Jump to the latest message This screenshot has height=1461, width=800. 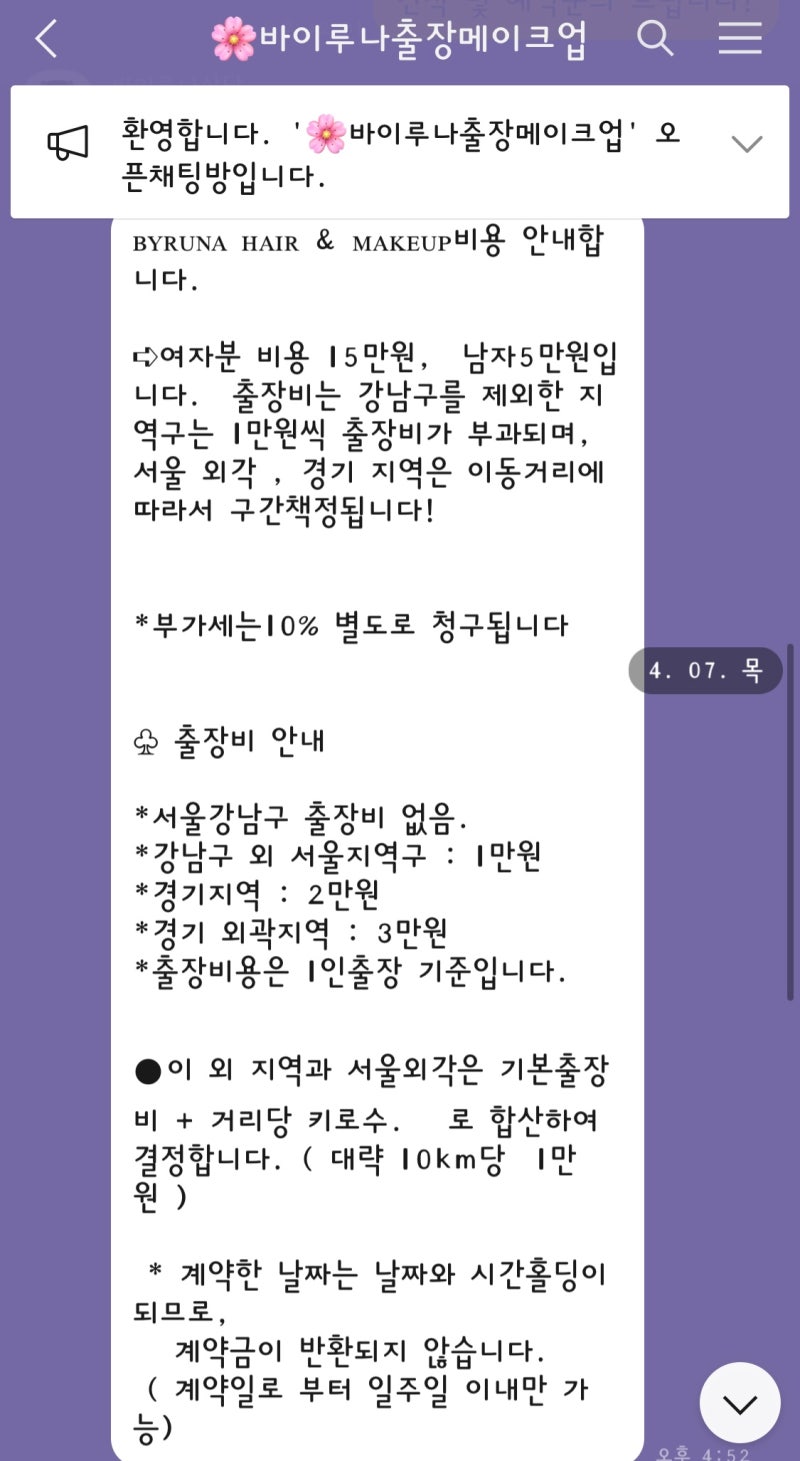(x=740, y=1403)
